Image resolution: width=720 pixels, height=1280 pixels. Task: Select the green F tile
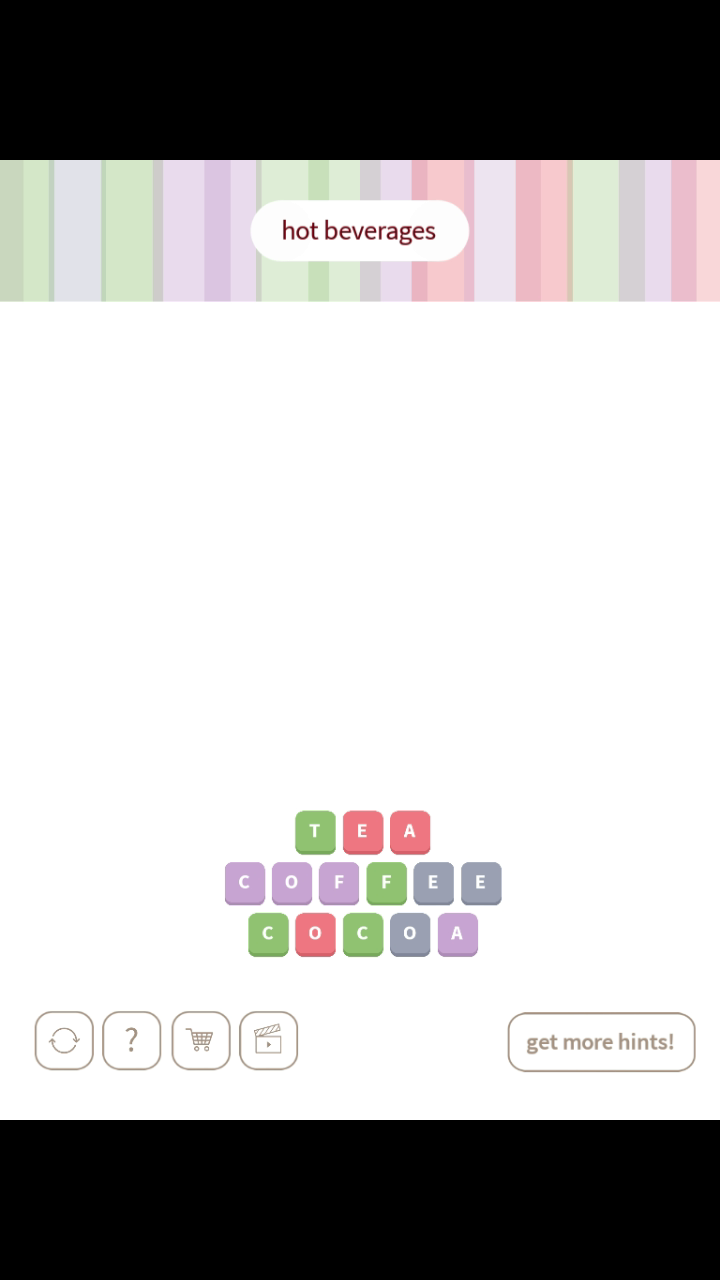[386, 883]
